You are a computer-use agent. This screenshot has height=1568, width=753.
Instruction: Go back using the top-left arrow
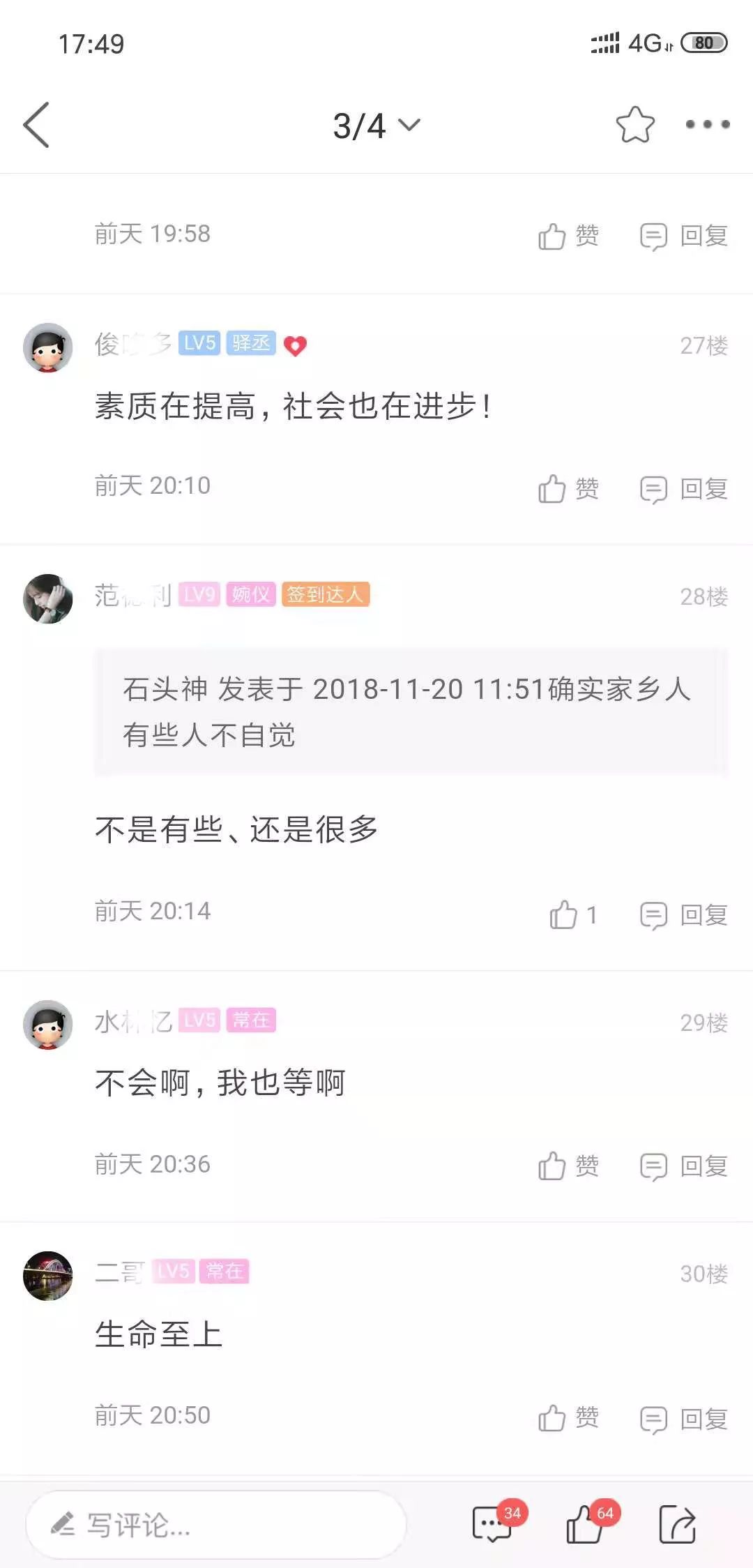point(36,125)
